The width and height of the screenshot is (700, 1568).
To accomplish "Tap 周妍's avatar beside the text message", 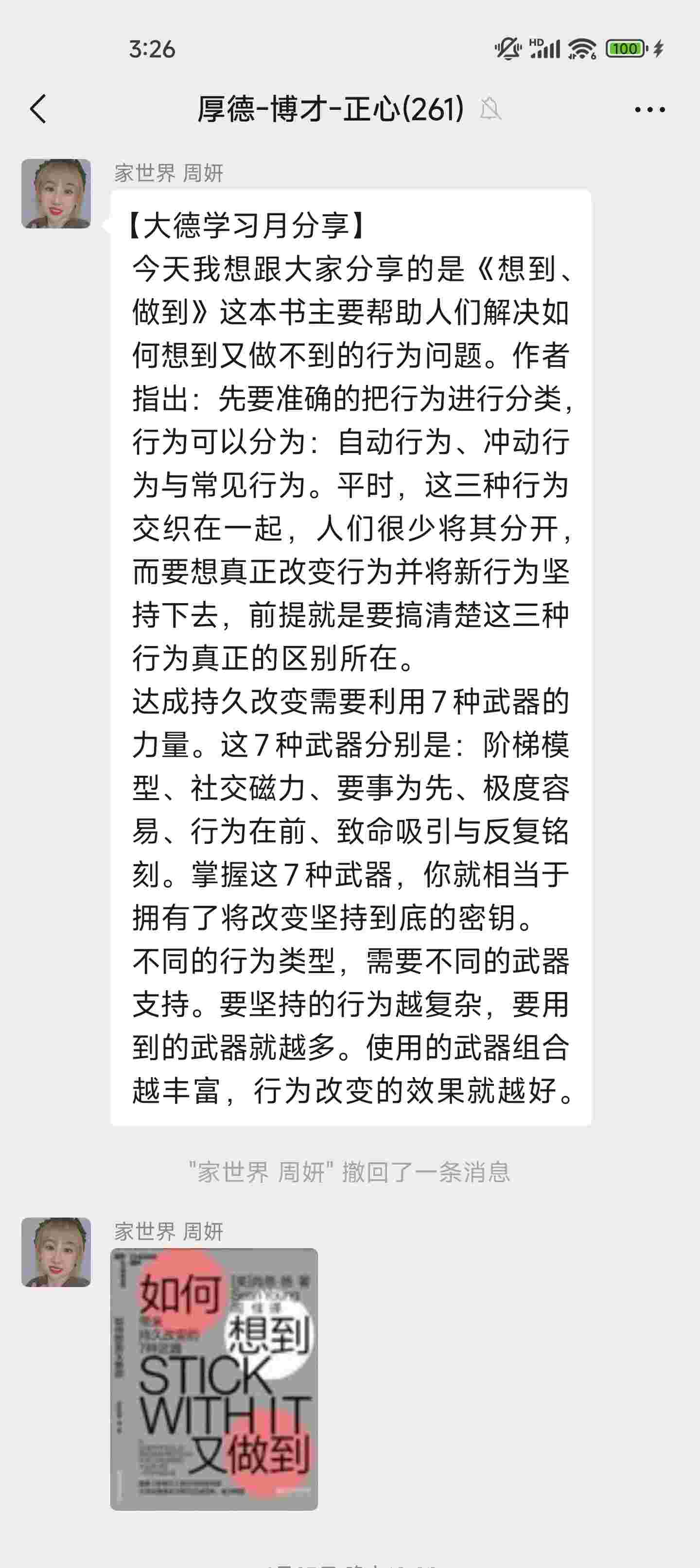I will point(56,193).
